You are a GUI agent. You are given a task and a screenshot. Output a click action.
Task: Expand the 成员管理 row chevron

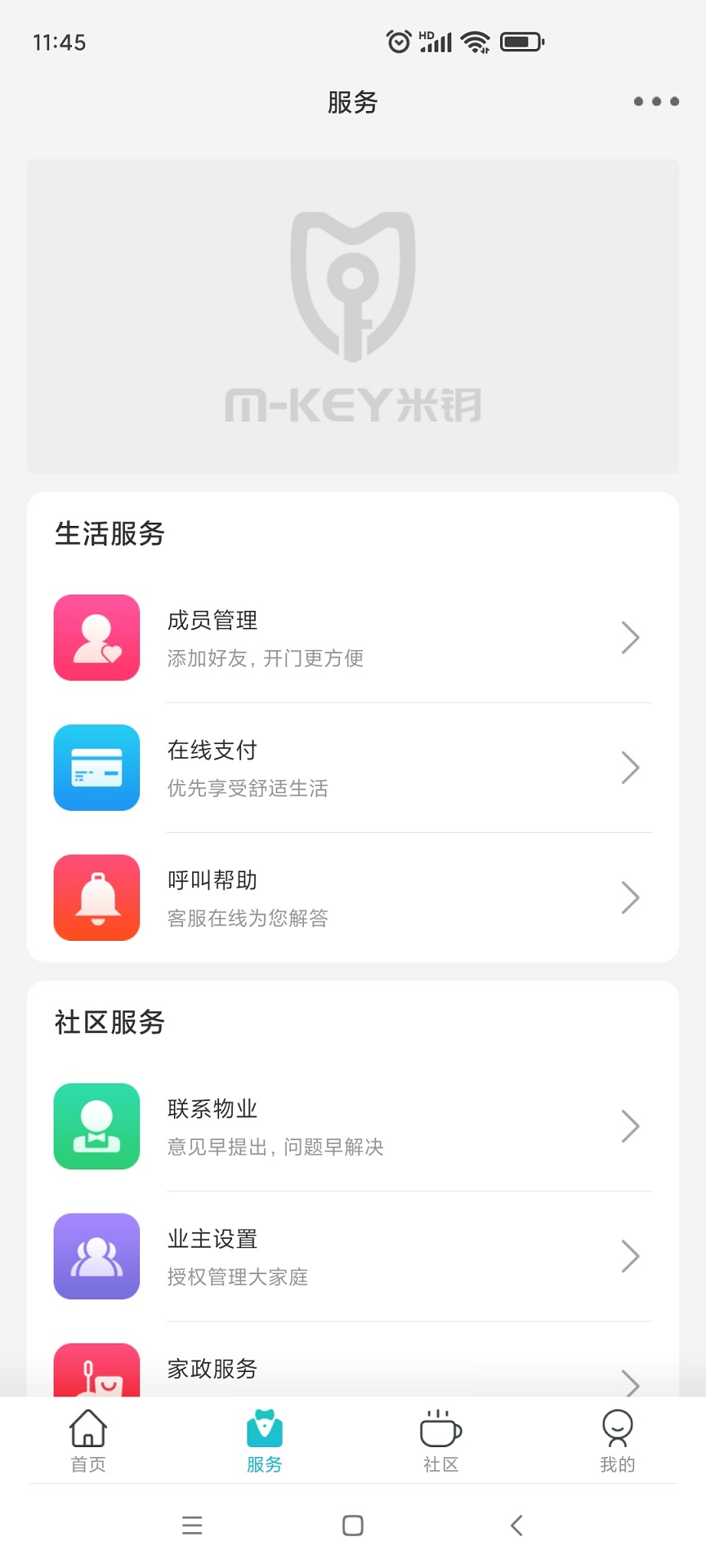pos(630,638)
